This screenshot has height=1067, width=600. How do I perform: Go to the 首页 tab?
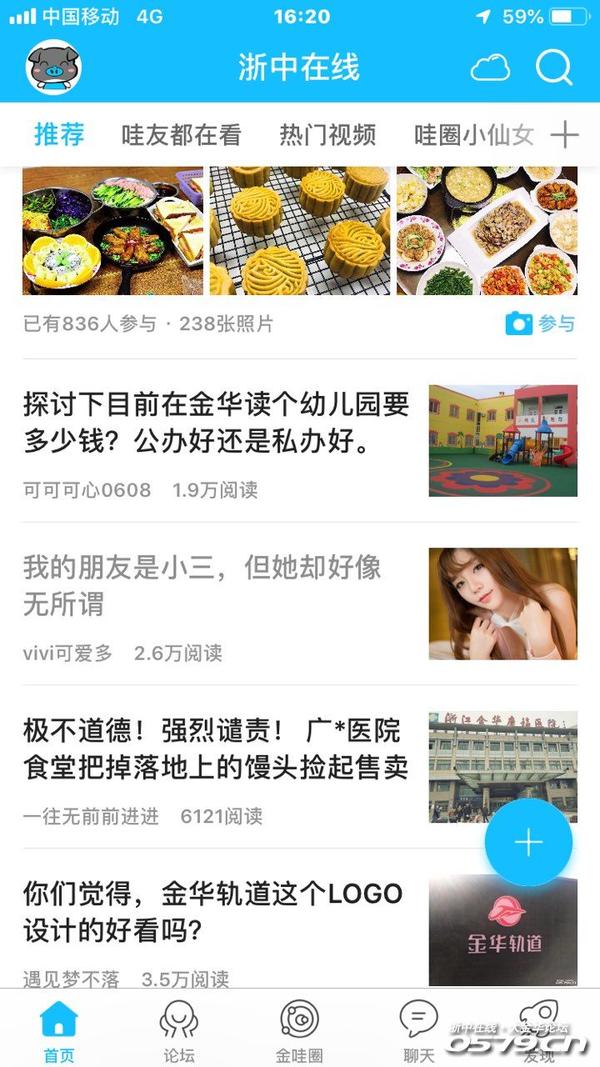click(59, 1031)
